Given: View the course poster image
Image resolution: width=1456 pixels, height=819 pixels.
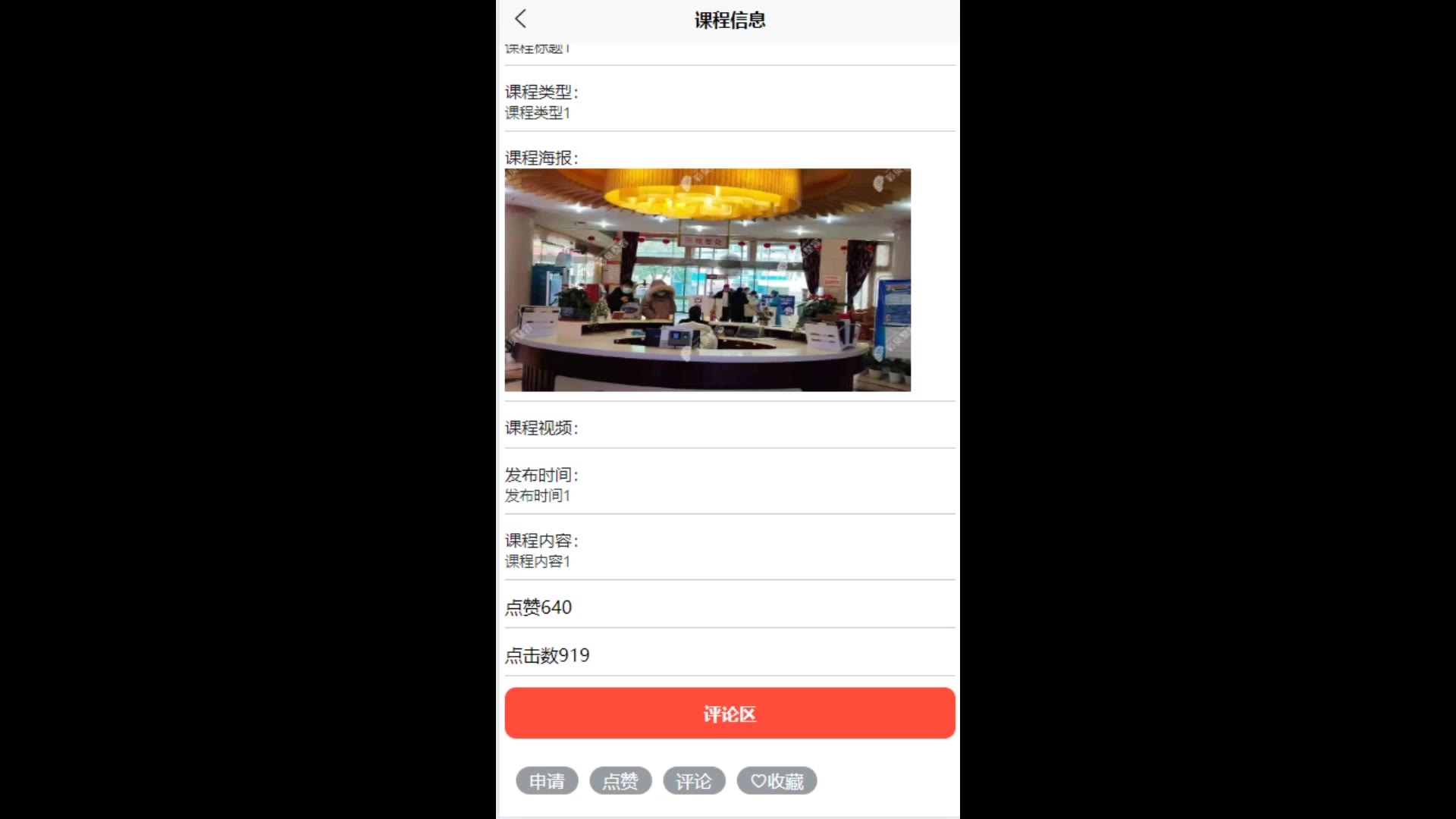Looking at the screenshot, I should 708,280.
